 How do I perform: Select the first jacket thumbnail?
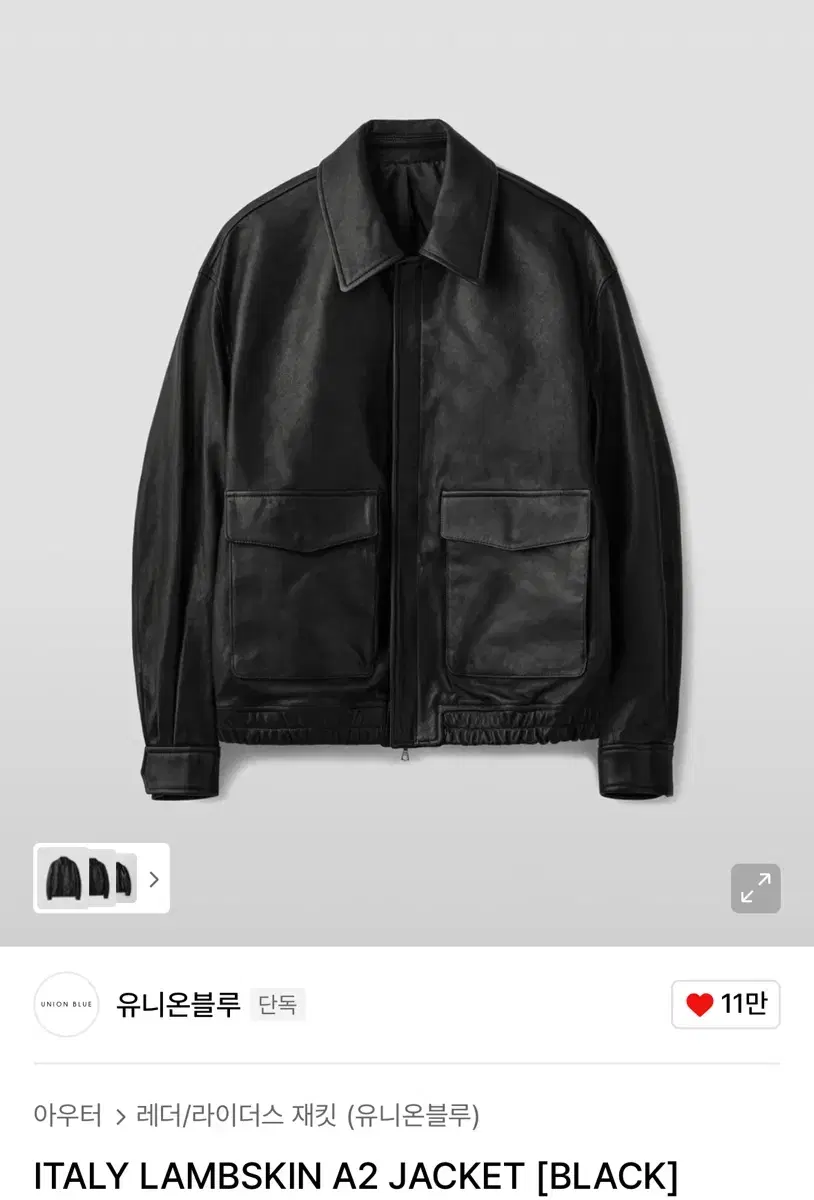(x=64, y=880)
